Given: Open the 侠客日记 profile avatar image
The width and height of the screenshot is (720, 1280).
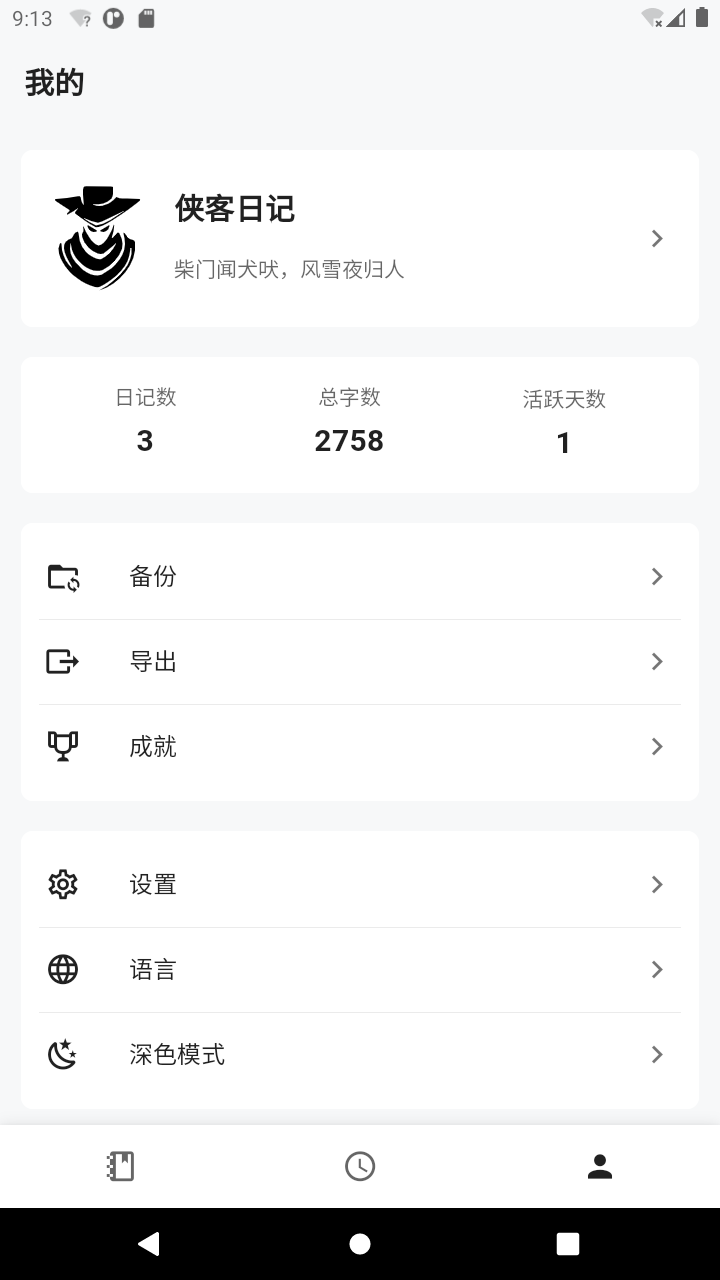Looking at the screenshot, I should tap(97, 238).
